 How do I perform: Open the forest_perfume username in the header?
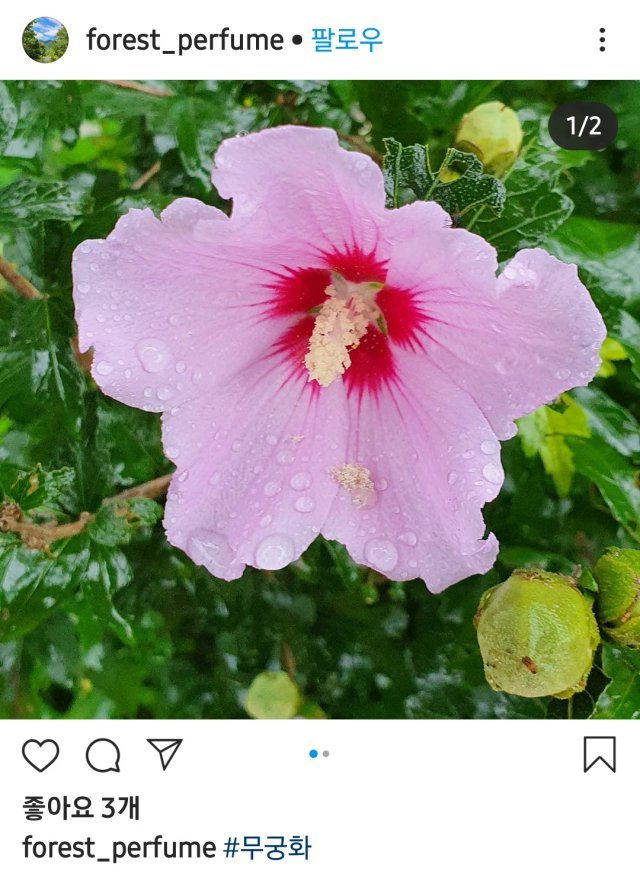[x=184, y=40]
